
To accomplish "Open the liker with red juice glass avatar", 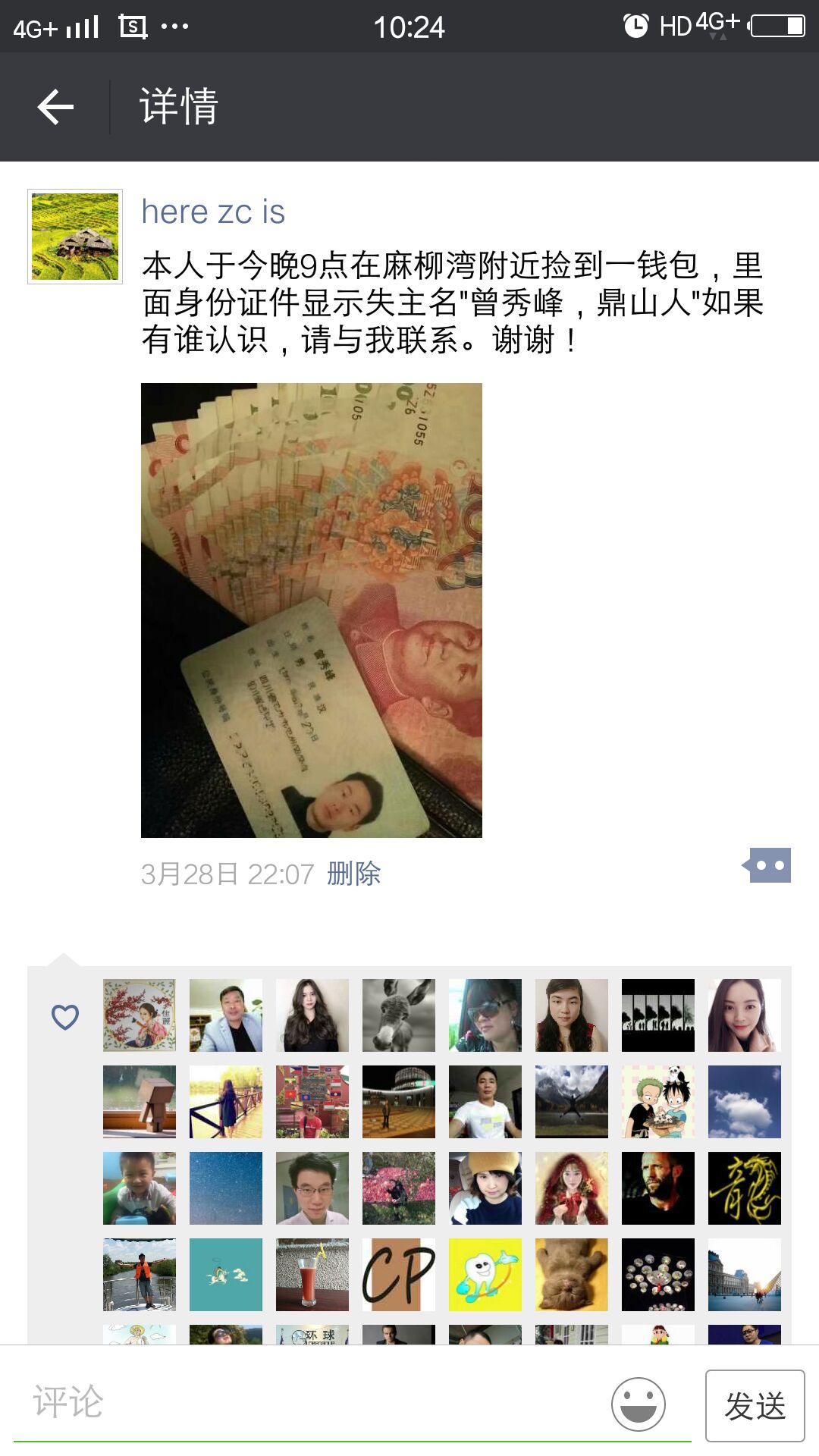I will pos(312,1274).
